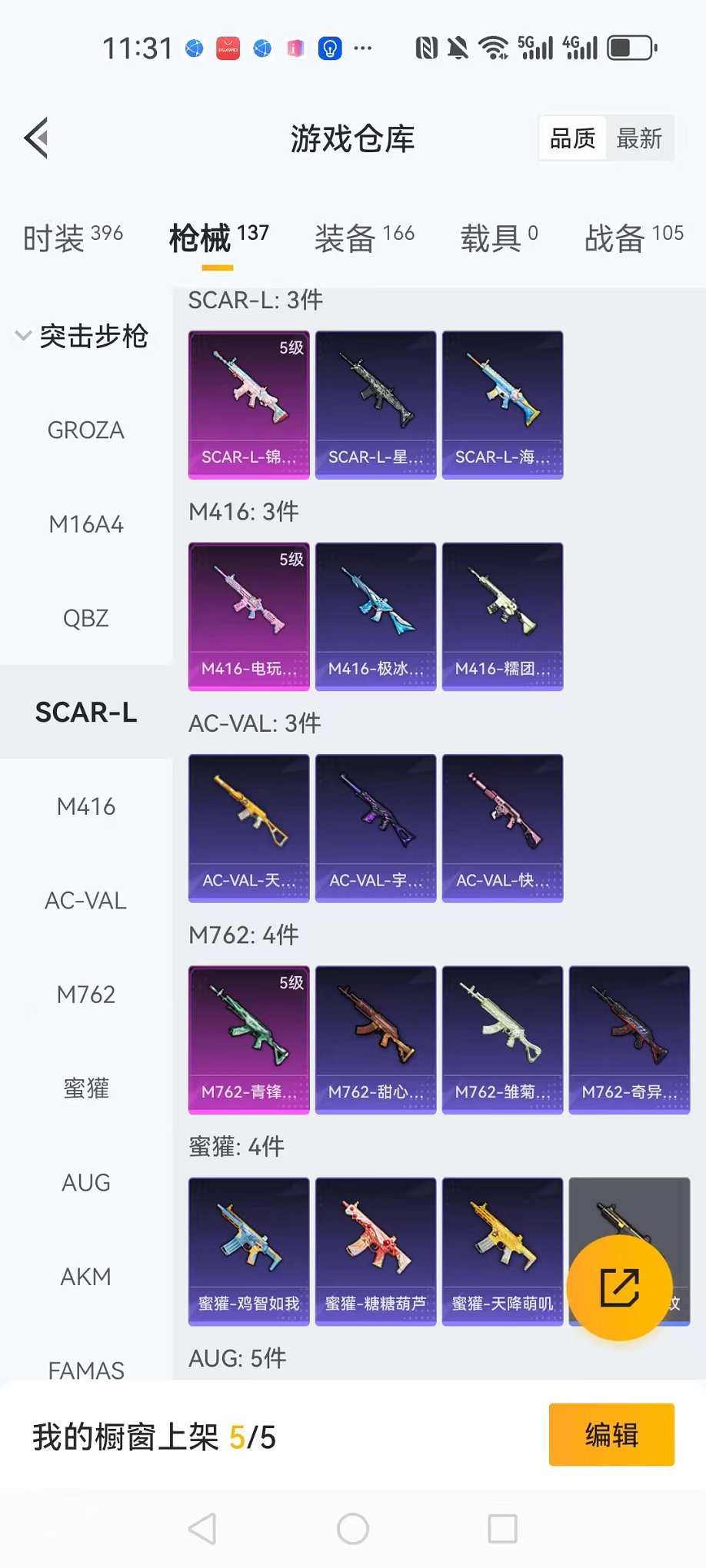Image resolution: width=706 pixels, height=1568 pixels.
Task: Tap the yellow floating share button
Action: point(619,1287)
